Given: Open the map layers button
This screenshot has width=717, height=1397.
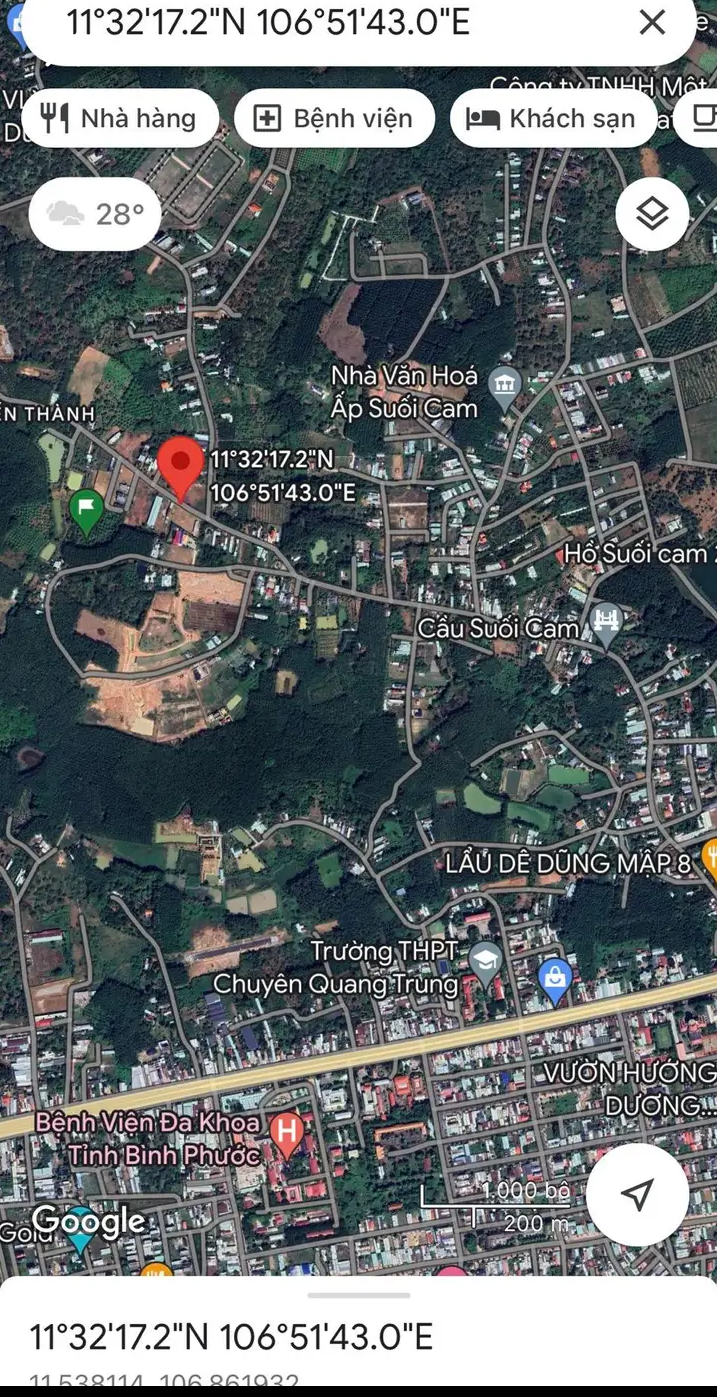Looking at the screenshot, I should tap(652, 213).
